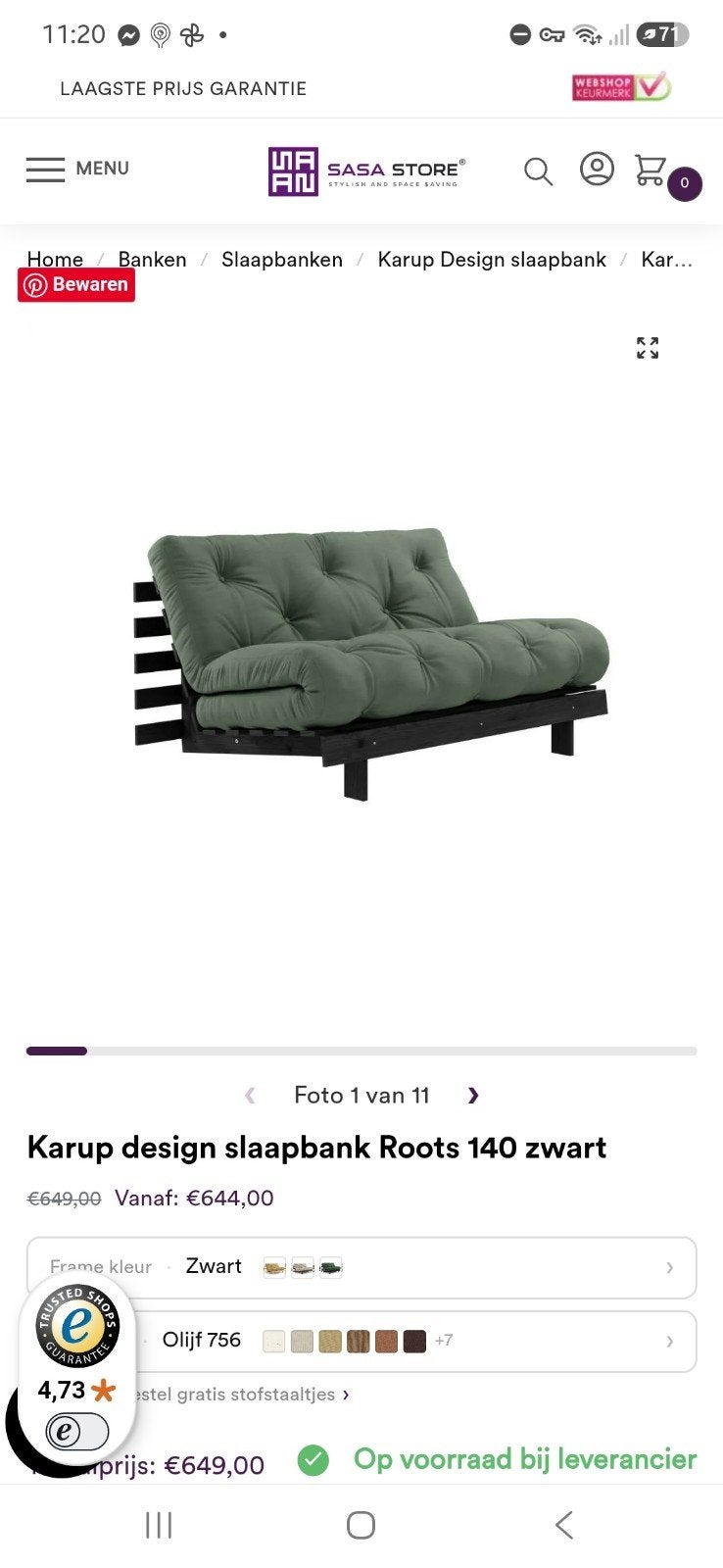The image size is (723, 1568).
Task: Open the search magnifier icon
Action: pos(538,171)
